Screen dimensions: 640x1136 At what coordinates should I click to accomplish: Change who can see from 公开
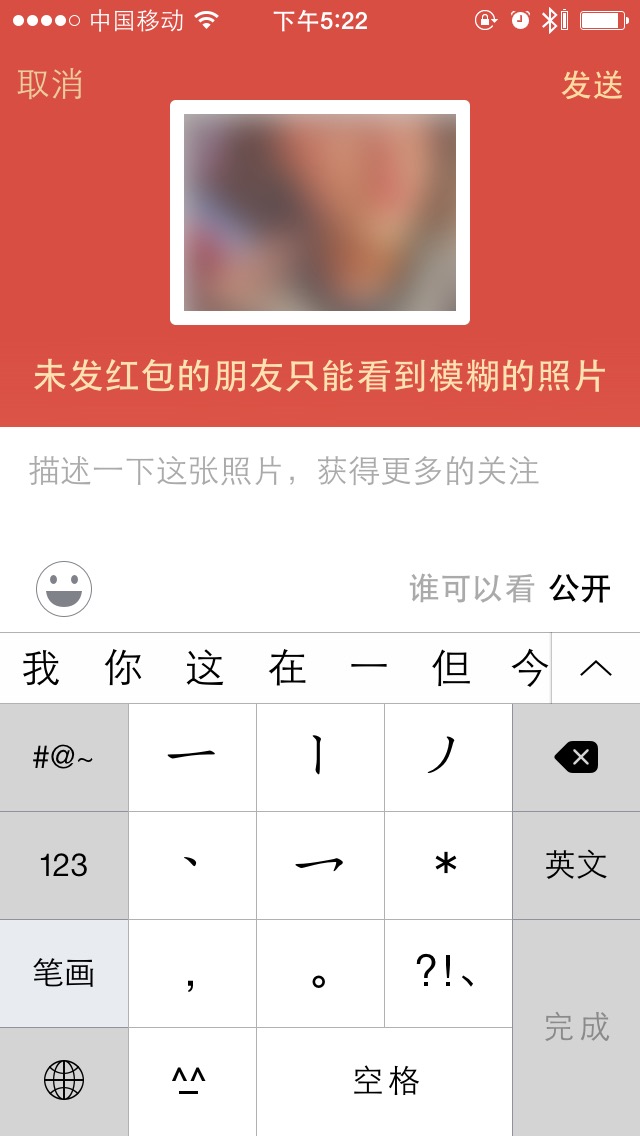pyautogui.click(x=578, y=589)
